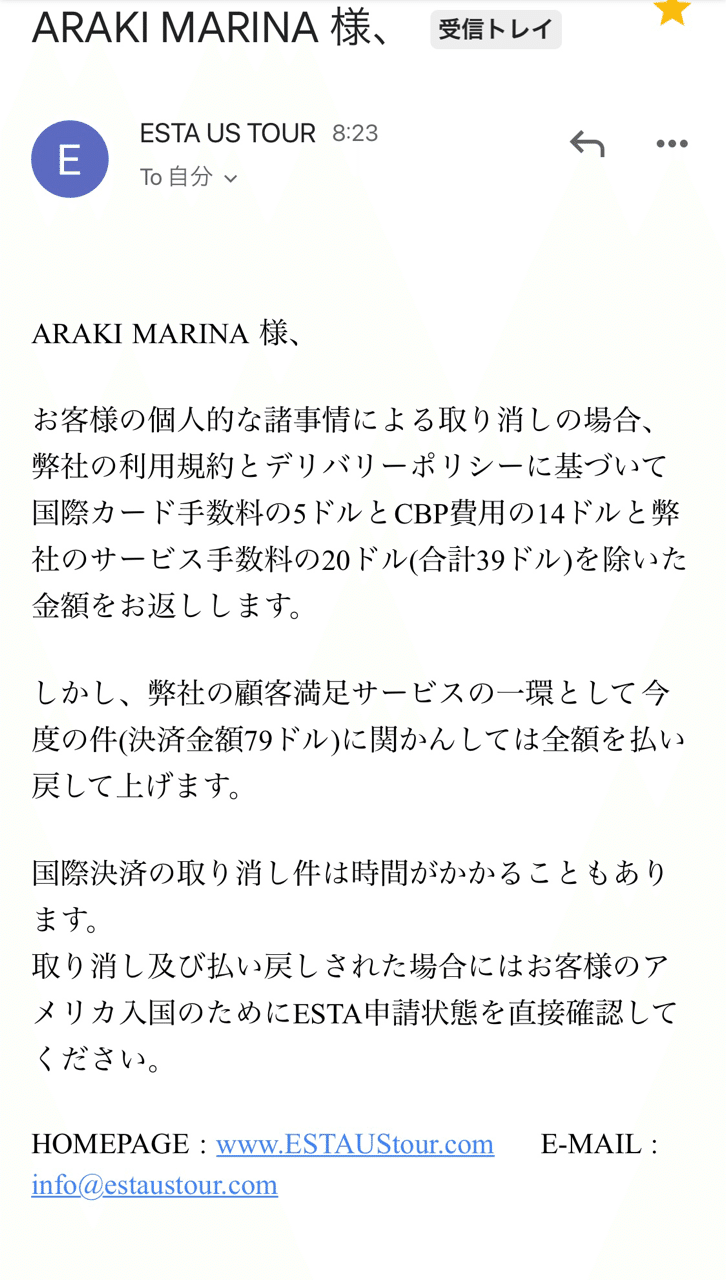Viewport: 726px width, 1280px height.
Task: Reply to ESTA US TOUR email
Action: [587, 144]
